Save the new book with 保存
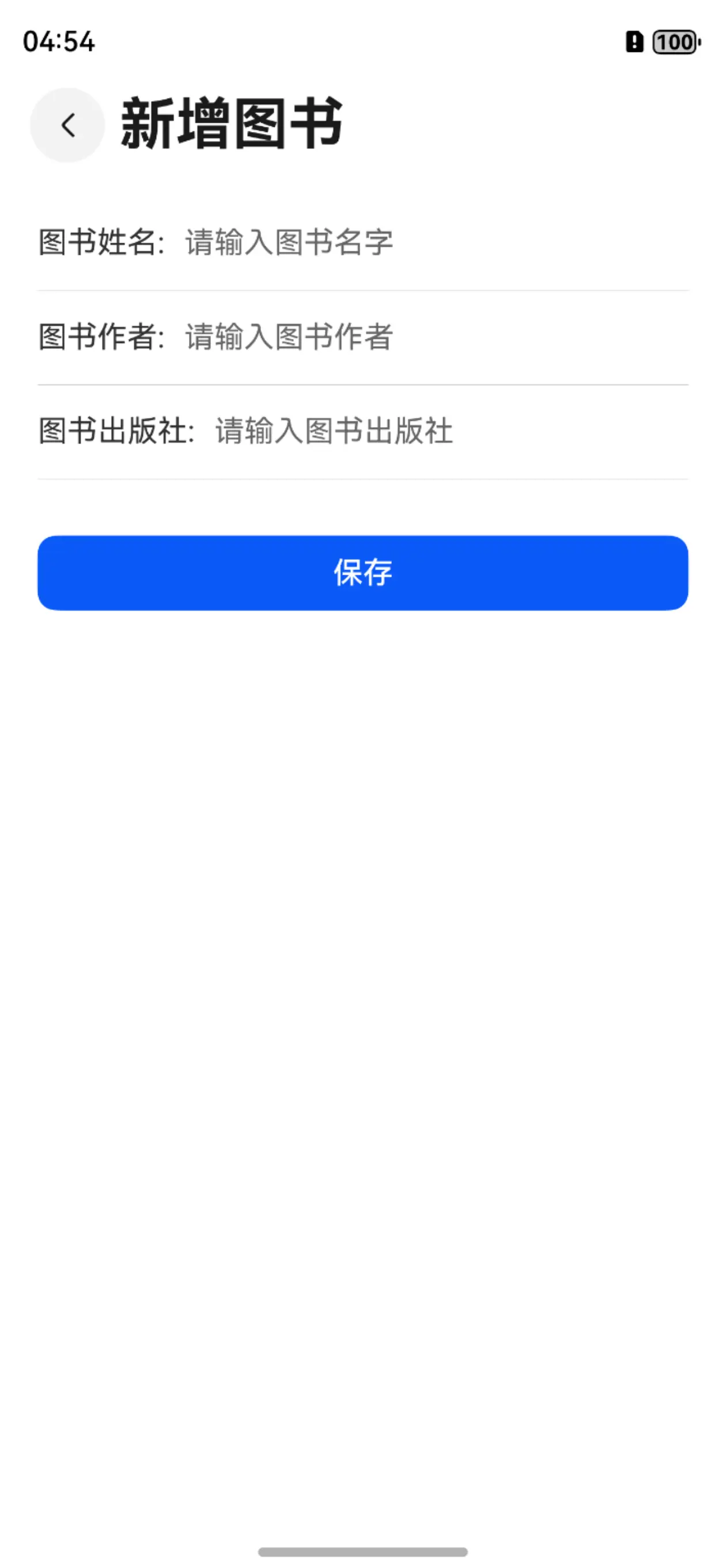This screenshot has height=1568, width=726. pos(362,573)
